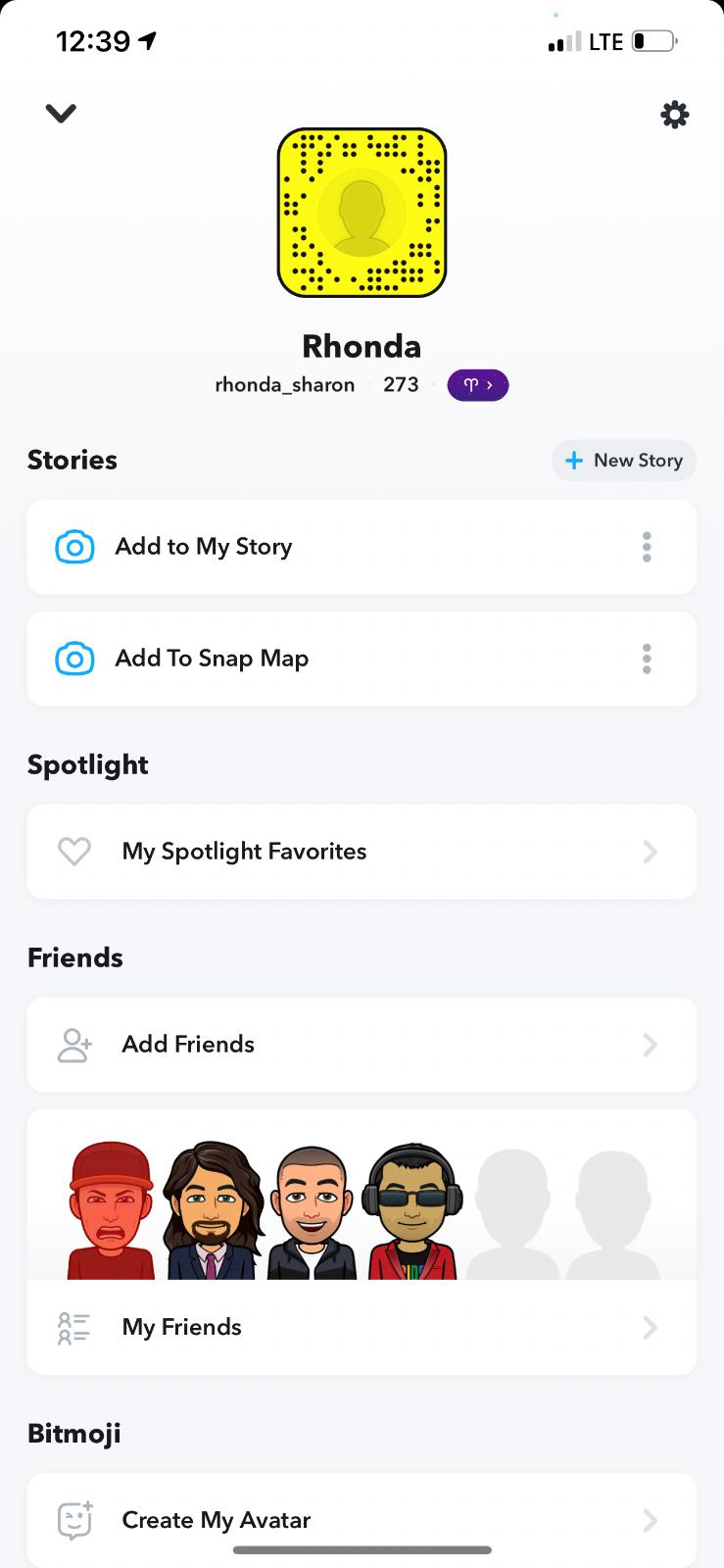Open options for Add To Snap Map
Image resolution: width=724 pixels, height=1568 pixels.
coord(647,659)
